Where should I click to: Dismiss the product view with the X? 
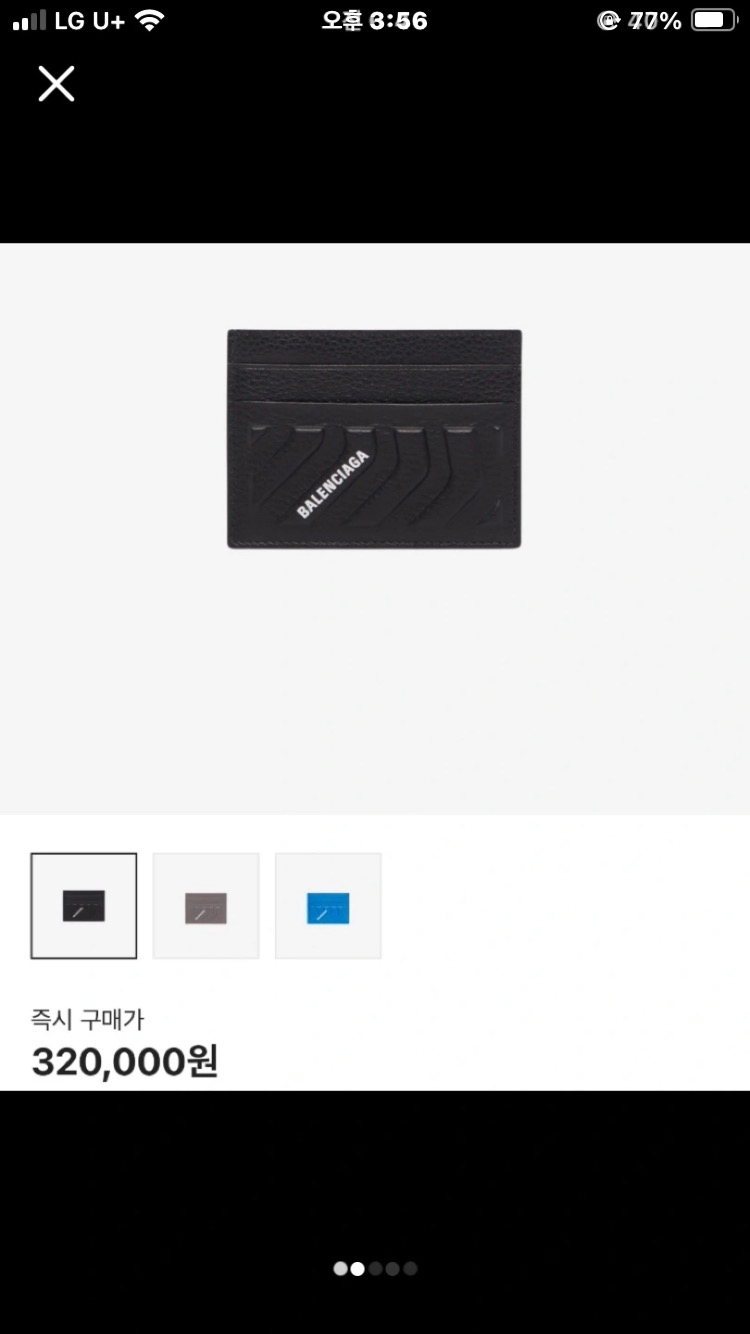[x=56, y=84]
